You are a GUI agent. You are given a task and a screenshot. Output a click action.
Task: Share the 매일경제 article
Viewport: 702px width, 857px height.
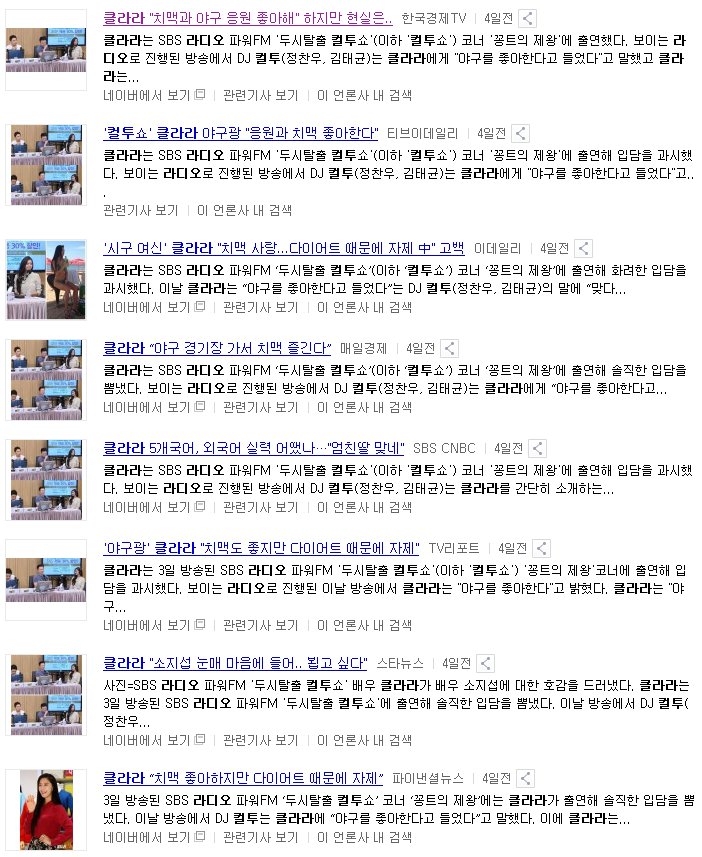click(x=450, y=348)
